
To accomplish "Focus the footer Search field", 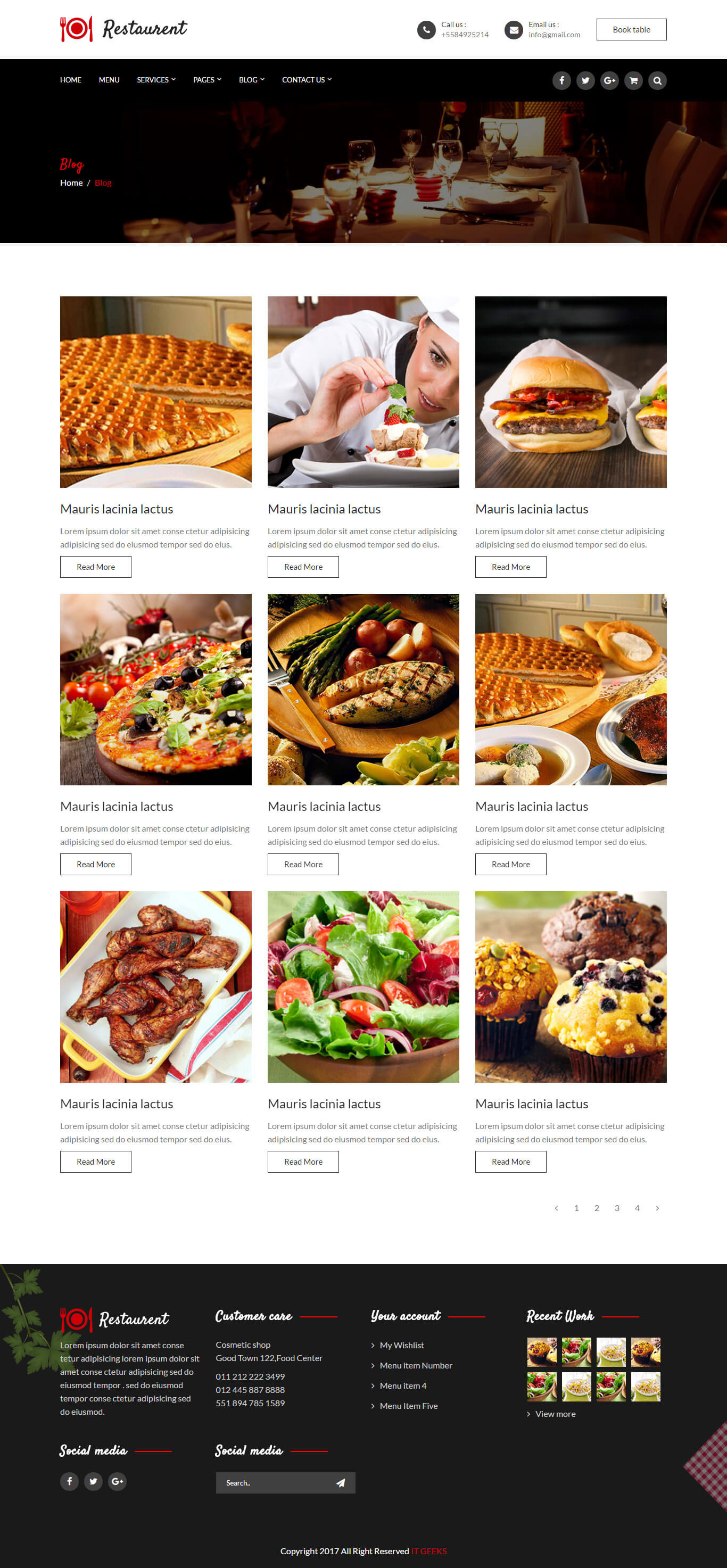I will coord(274,1482).
